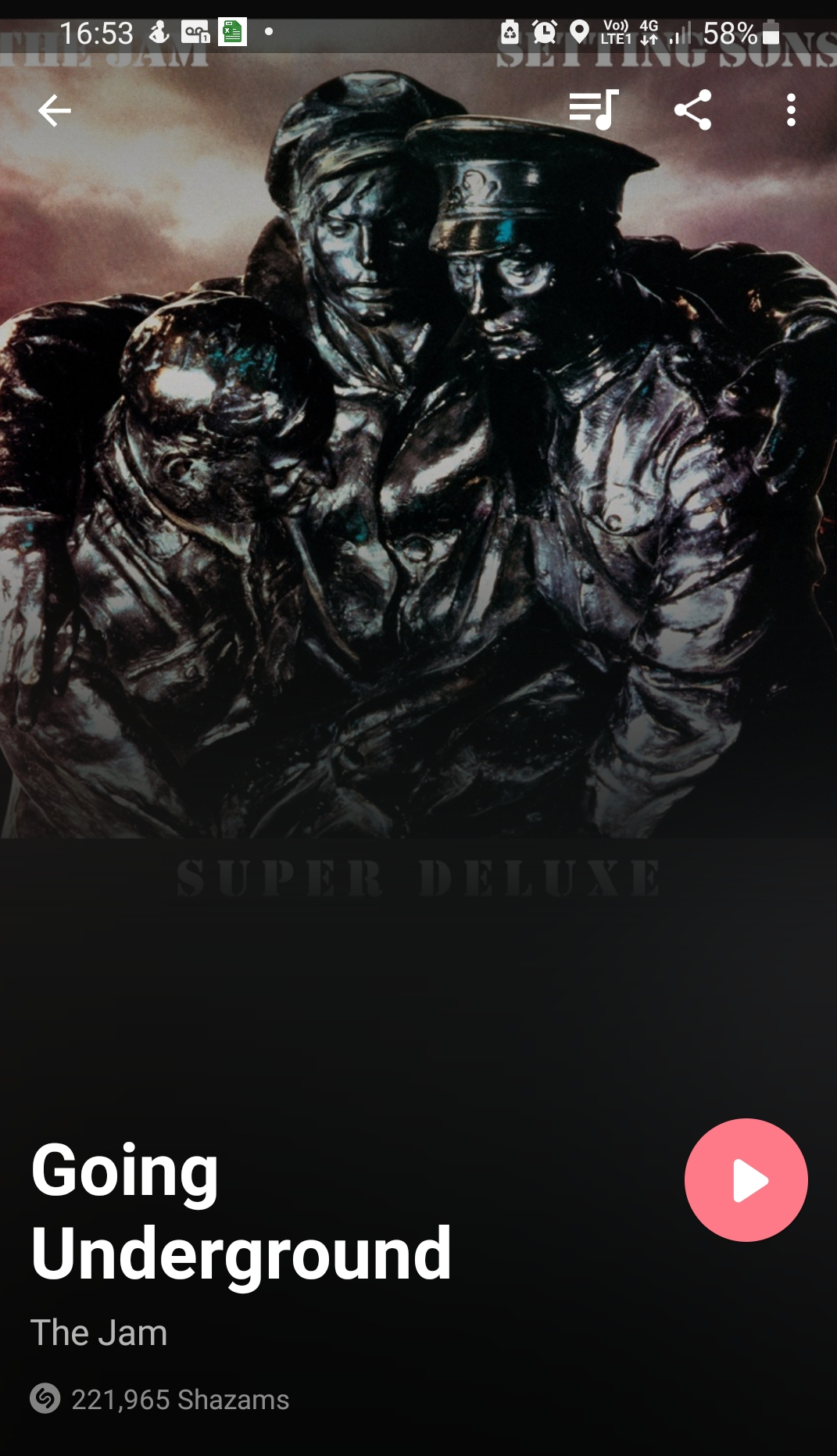Add the song to a playlist
The height and width of the screenshot is (1456, 837).
point(593,109)
